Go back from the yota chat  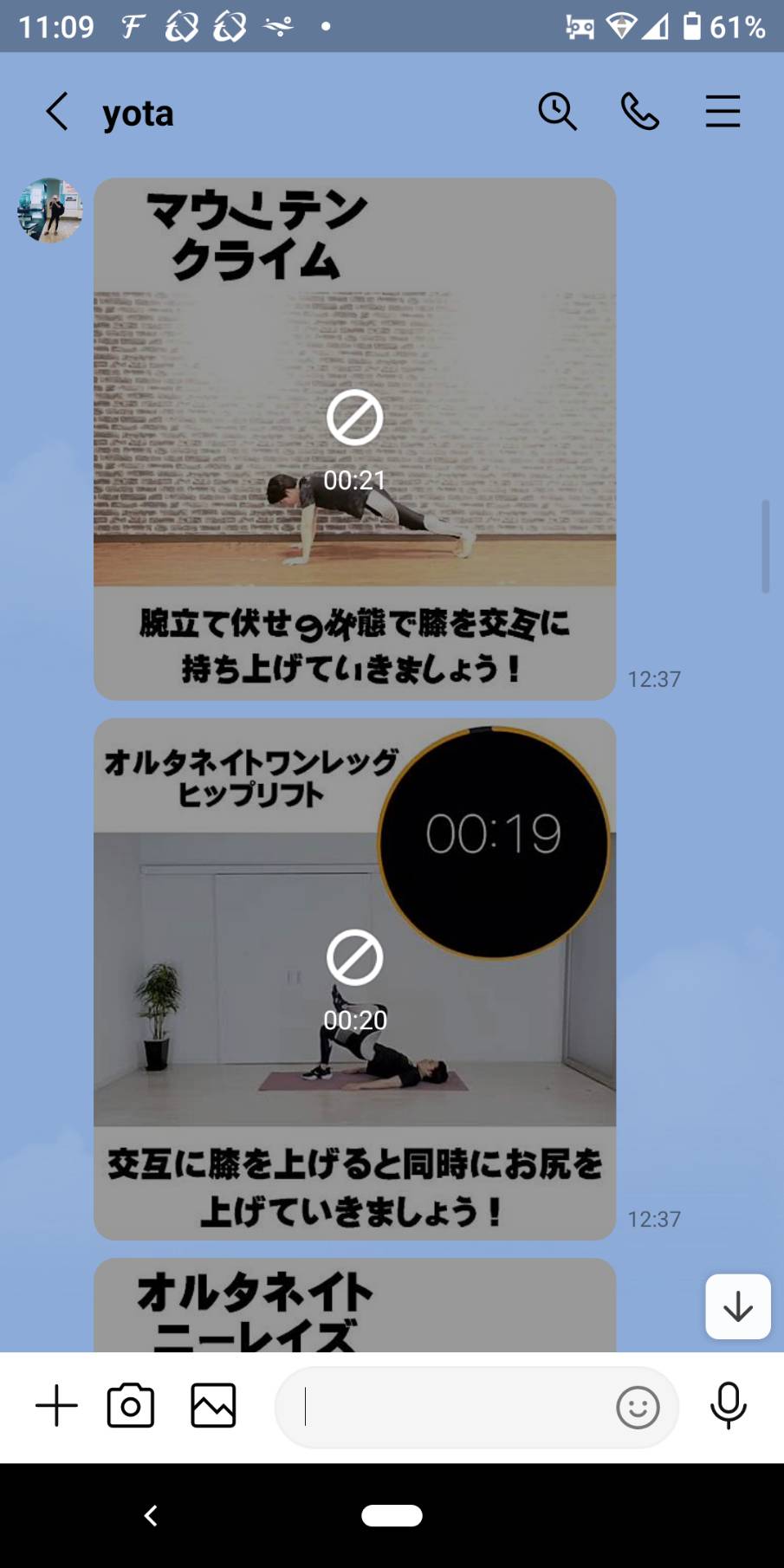[x=57, y=112]
